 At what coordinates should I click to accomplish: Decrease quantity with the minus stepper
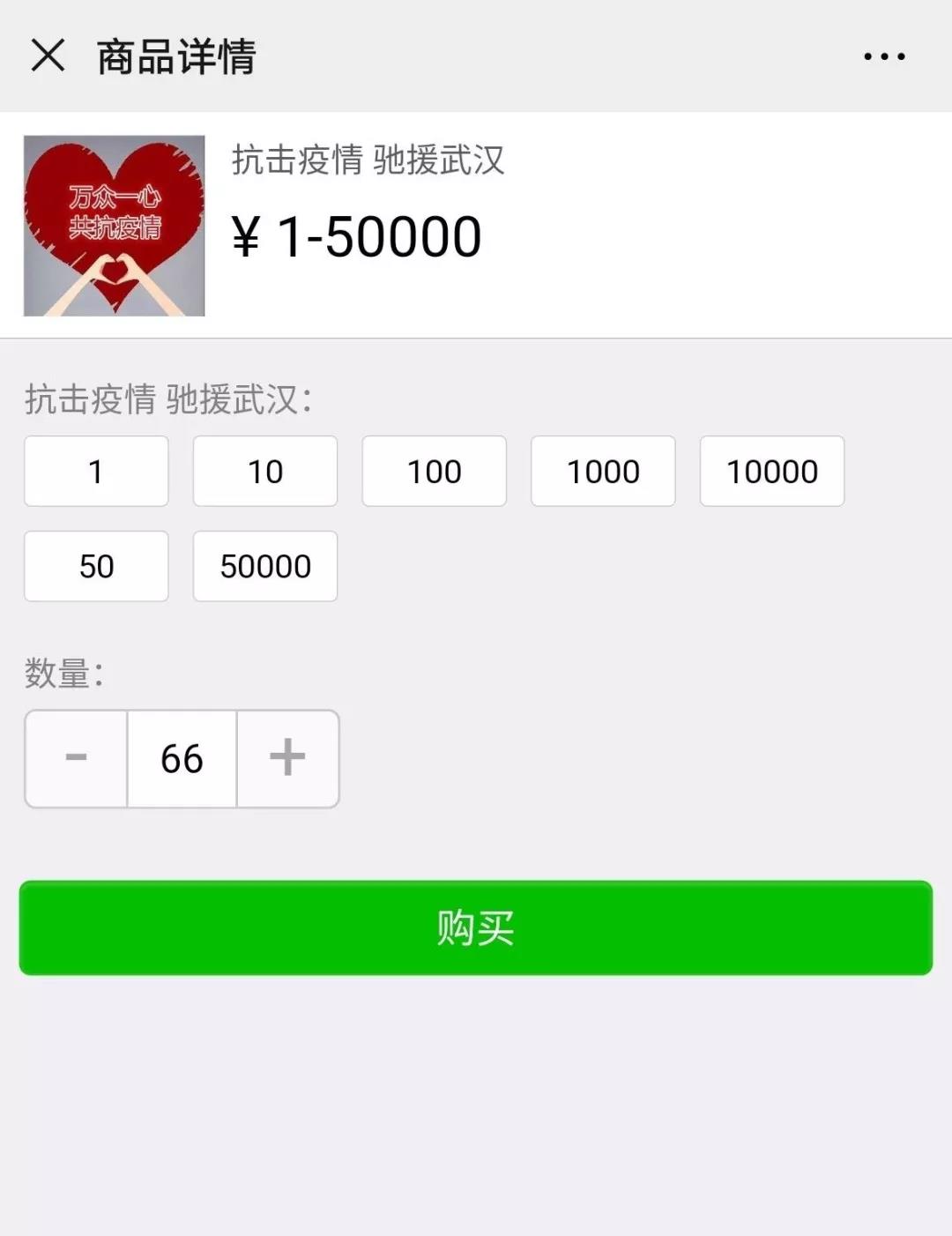coord(75,758)
